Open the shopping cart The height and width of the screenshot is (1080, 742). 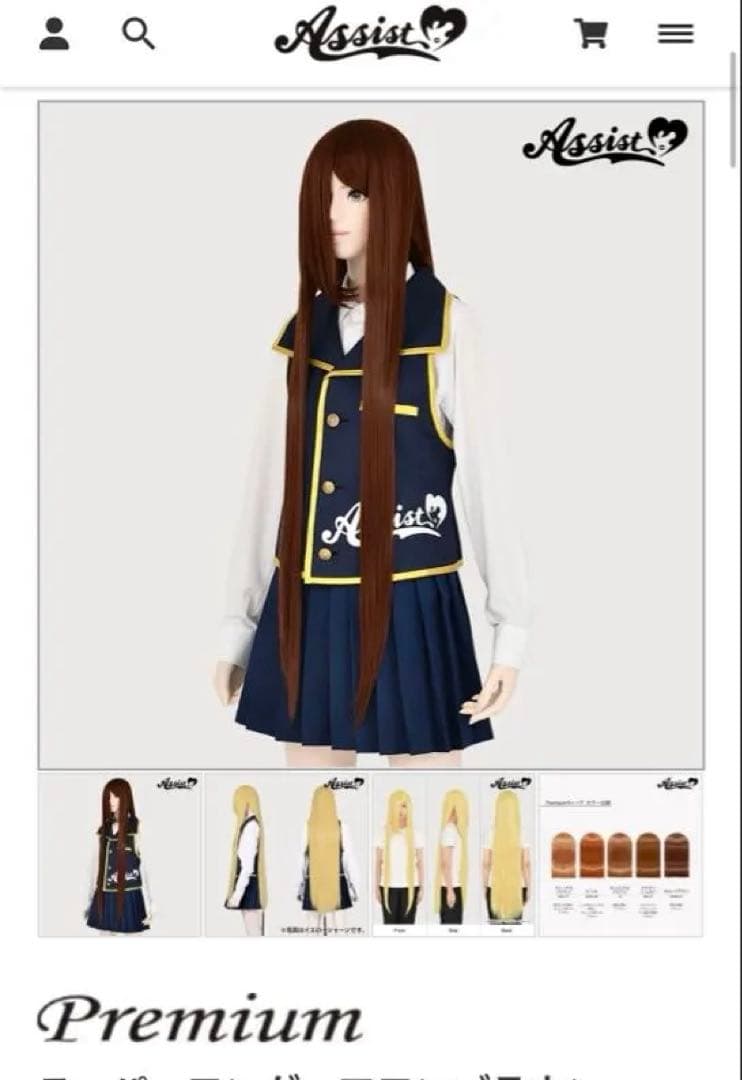click(x=591, y=34)
